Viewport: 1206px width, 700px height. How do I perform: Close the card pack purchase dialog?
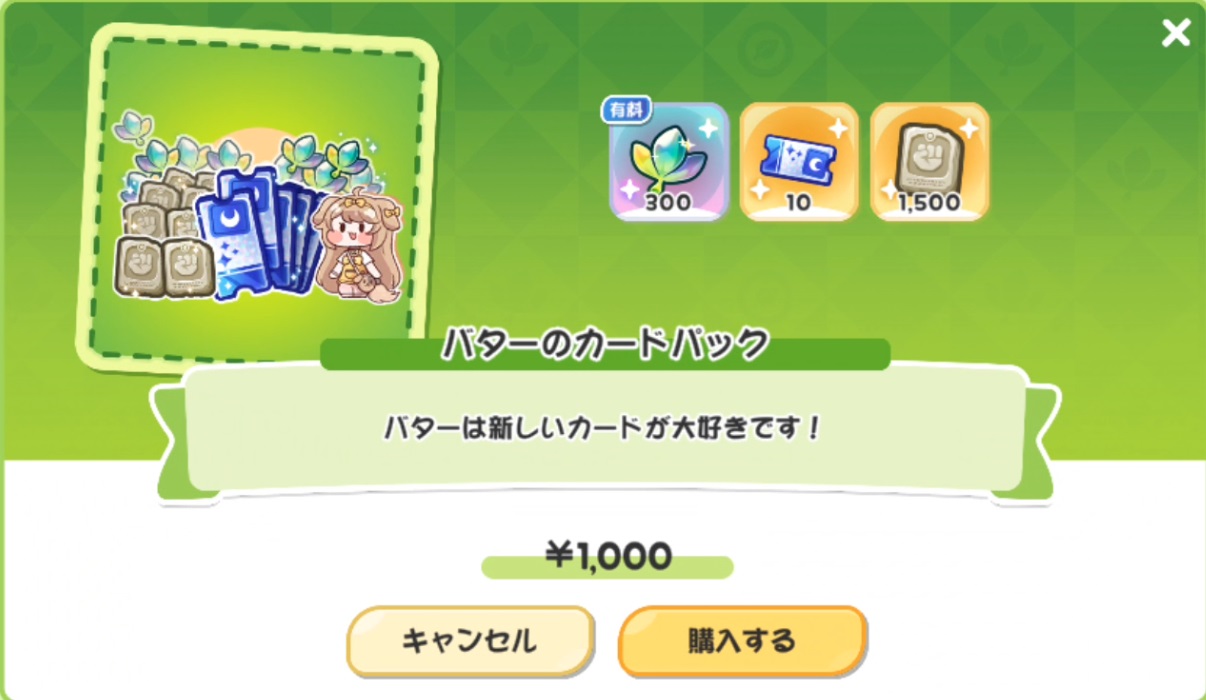point(1175,34)
